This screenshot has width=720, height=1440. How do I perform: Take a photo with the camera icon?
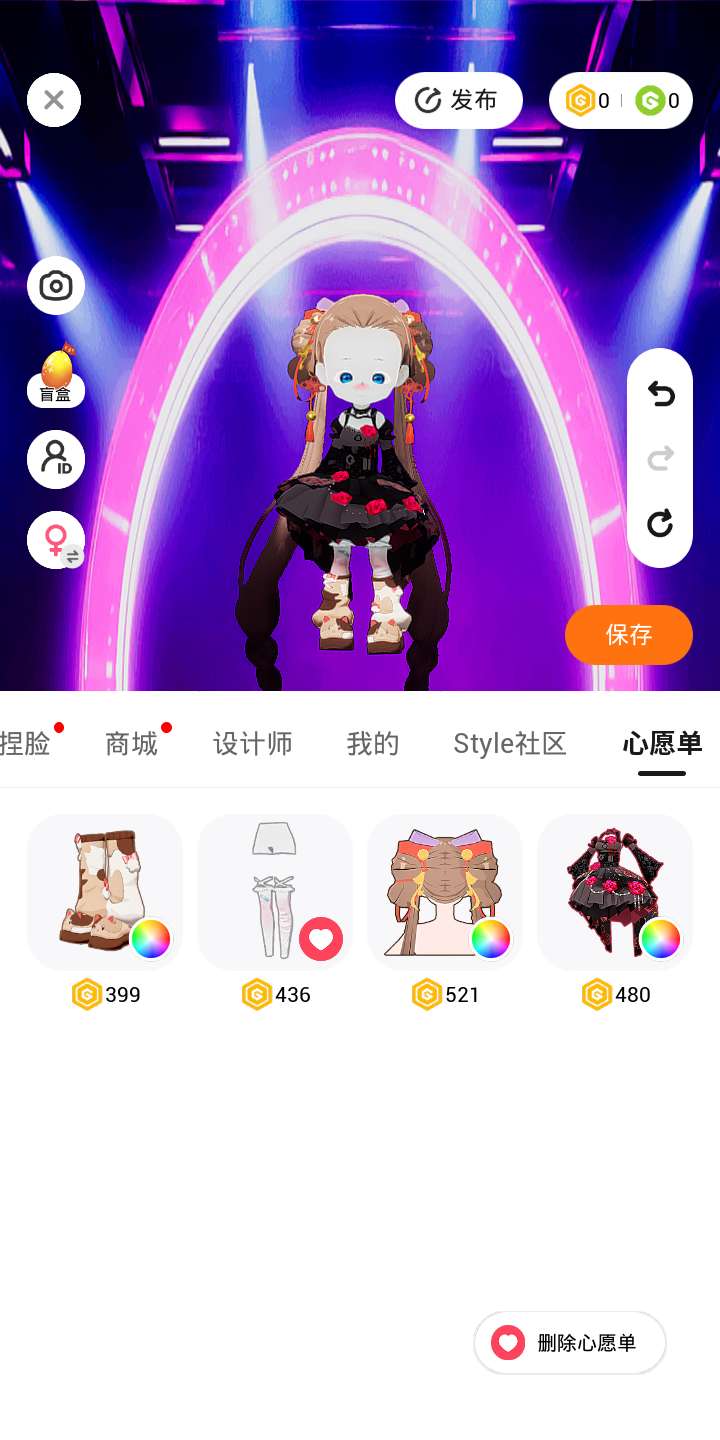(56, 286)
